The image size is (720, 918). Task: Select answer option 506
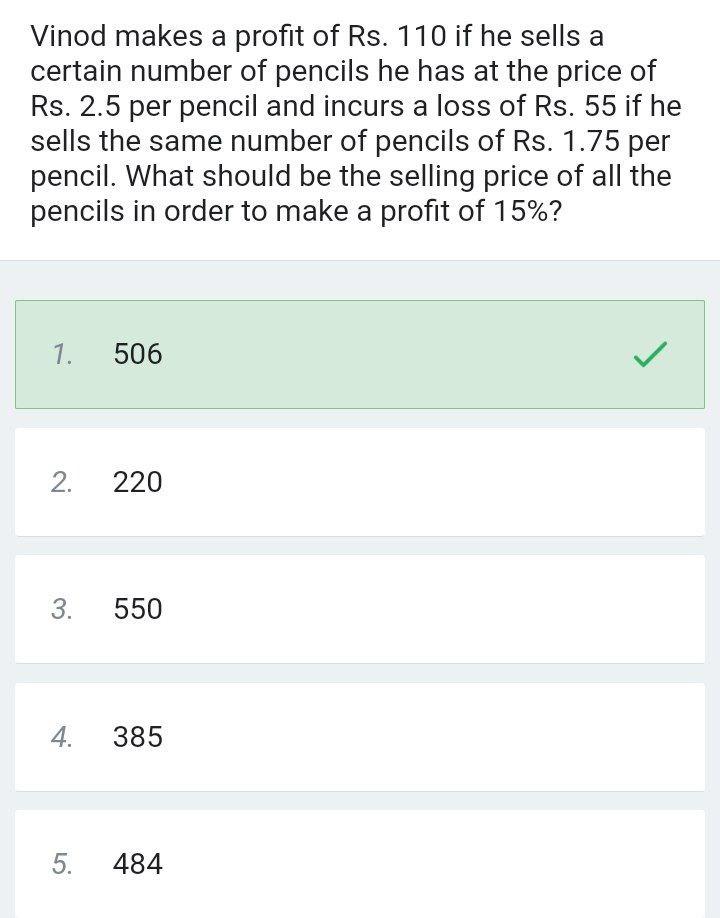click(358, 354)
